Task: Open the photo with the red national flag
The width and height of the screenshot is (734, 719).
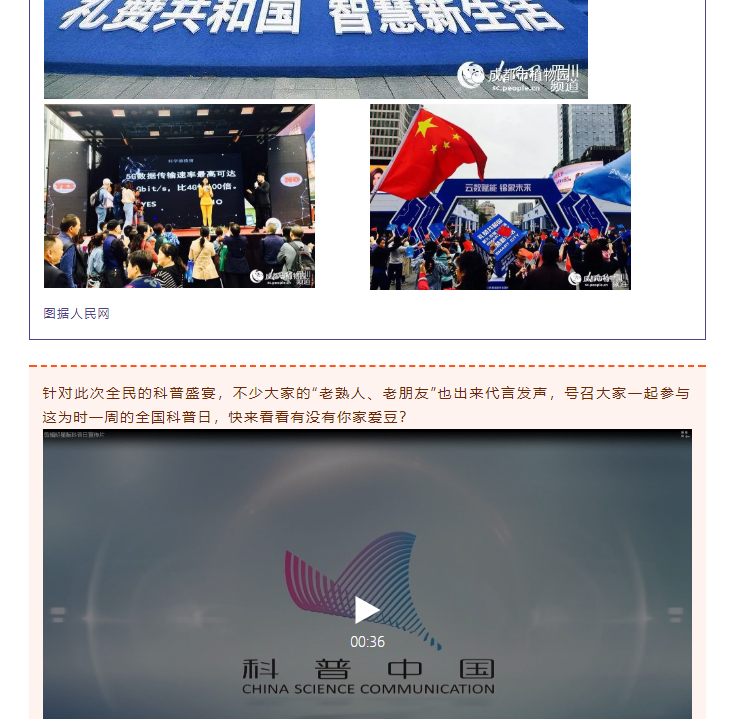Action: [500, 197]
